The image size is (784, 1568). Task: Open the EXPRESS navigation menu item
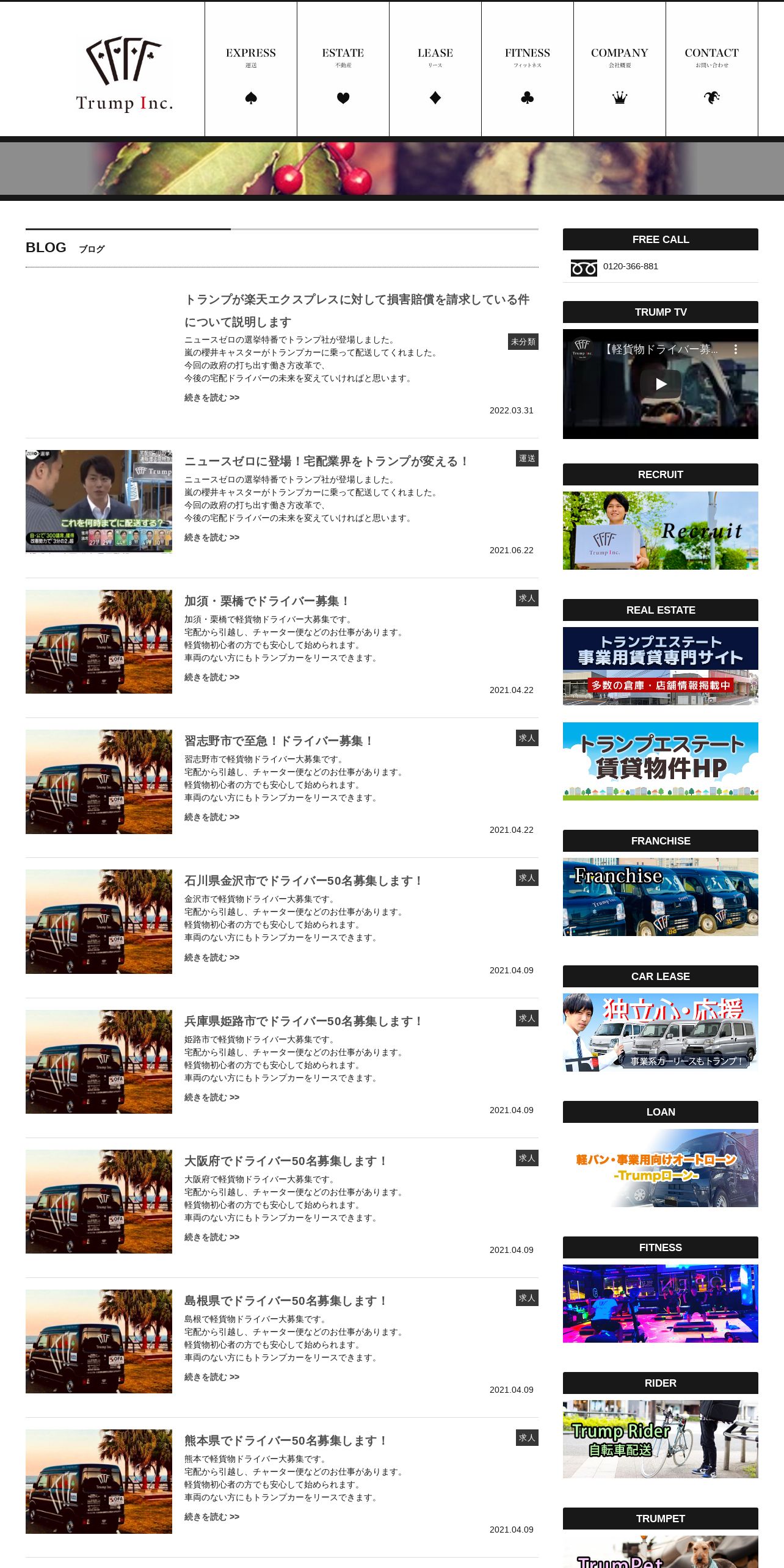click(x=251, y=70)
